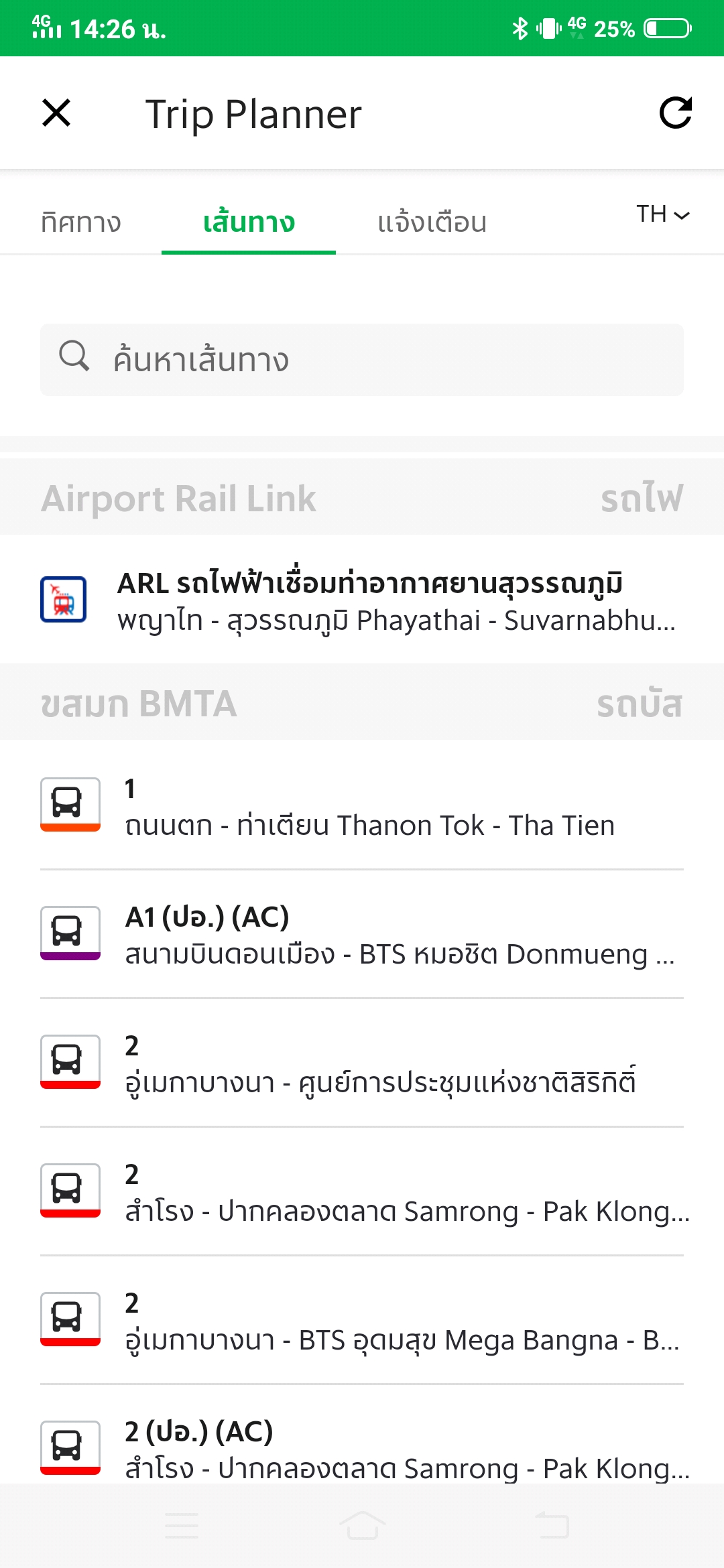Expand the TH language dropdown
This screenshot has width=724, height=1568.
tap(662, 214)
